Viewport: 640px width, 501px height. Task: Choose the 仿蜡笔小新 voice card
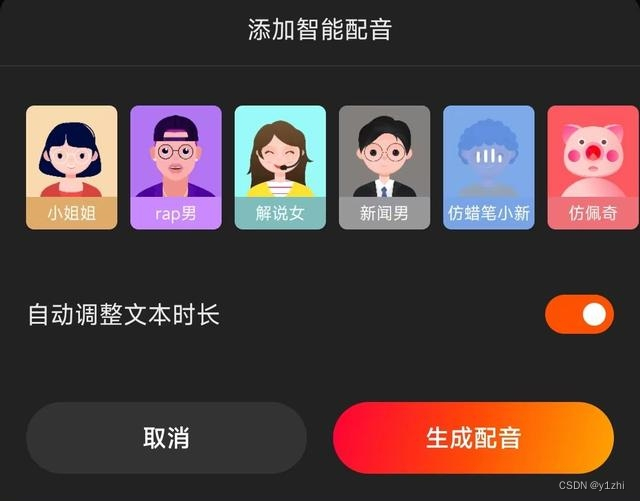(488, 167)
